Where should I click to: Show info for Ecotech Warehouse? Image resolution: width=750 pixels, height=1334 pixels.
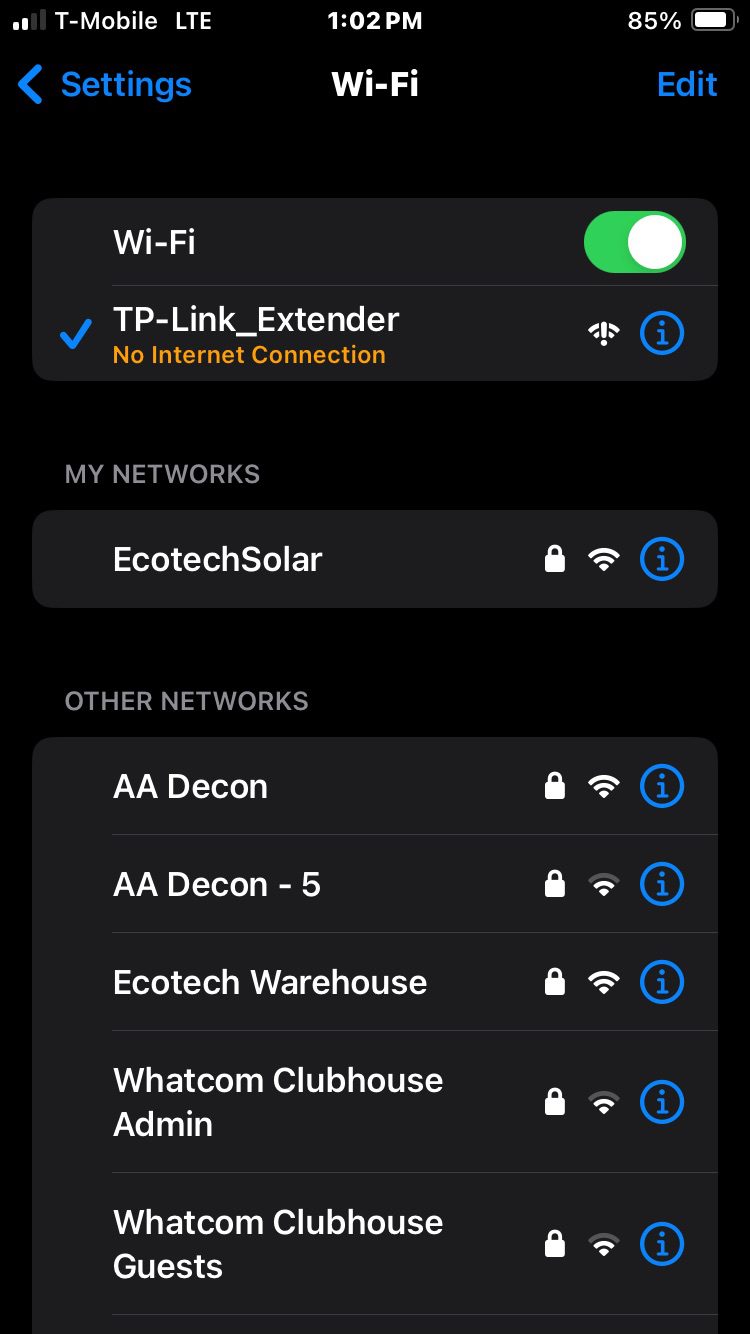click(x=661, y=982)
